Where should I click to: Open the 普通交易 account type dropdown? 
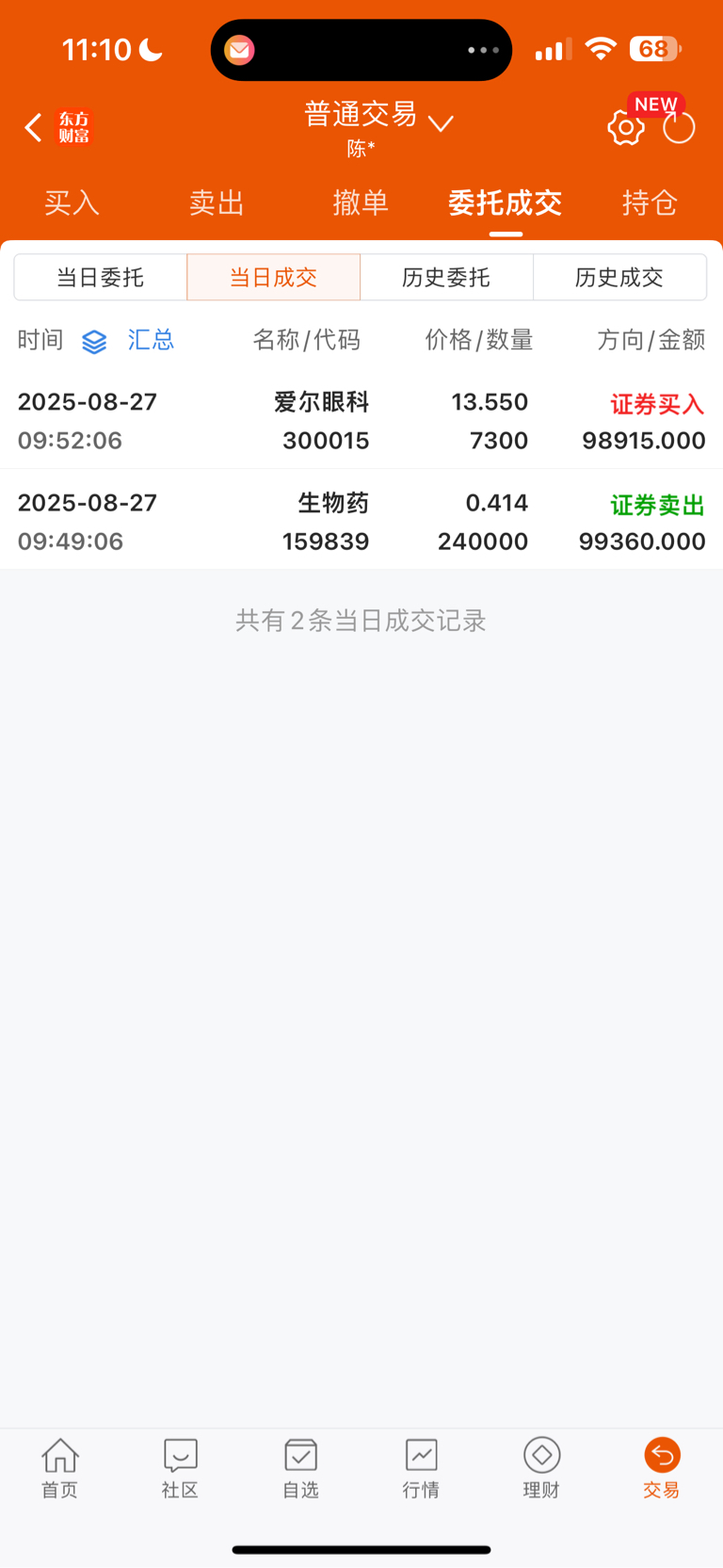pos(378,117)
